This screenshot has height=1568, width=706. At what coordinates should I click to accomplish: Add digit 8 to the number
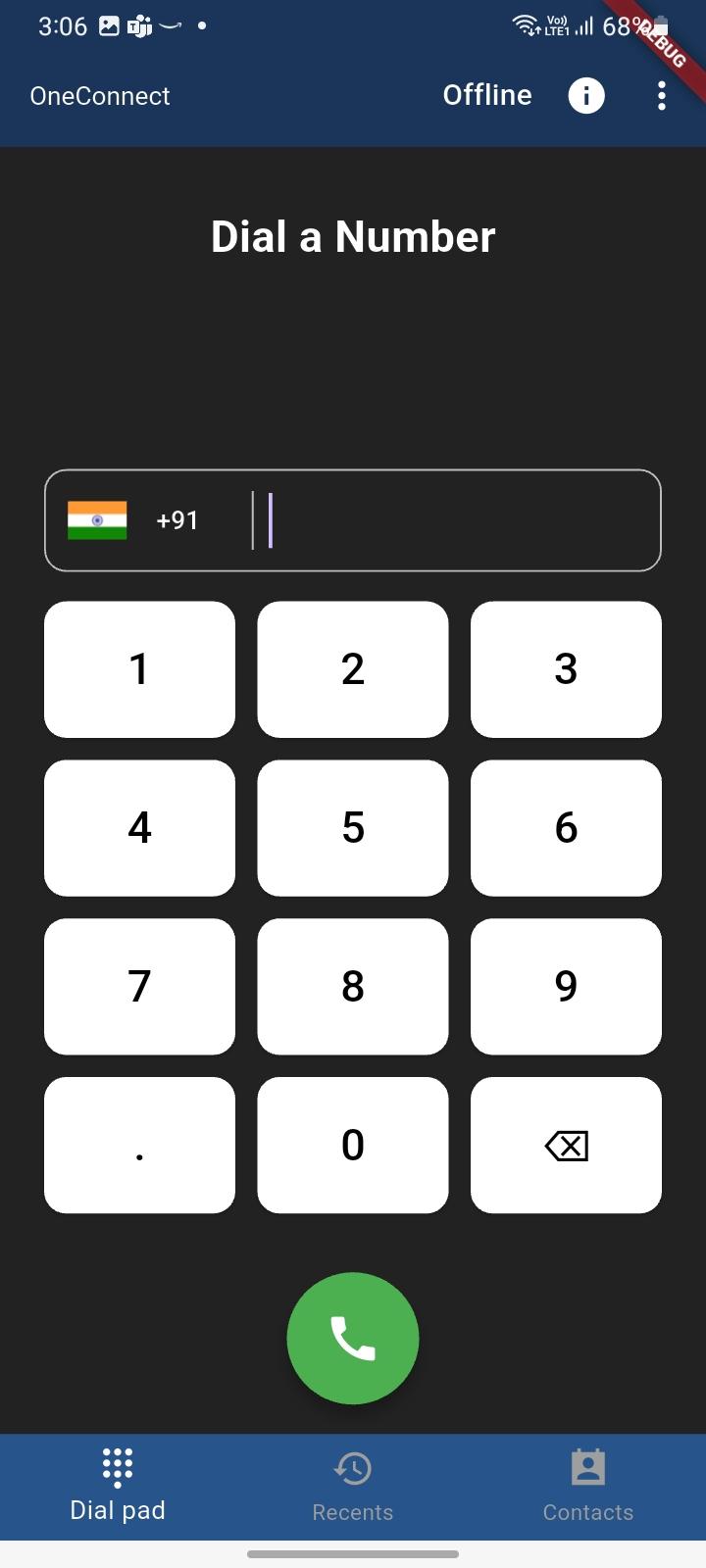coord(353,987)
